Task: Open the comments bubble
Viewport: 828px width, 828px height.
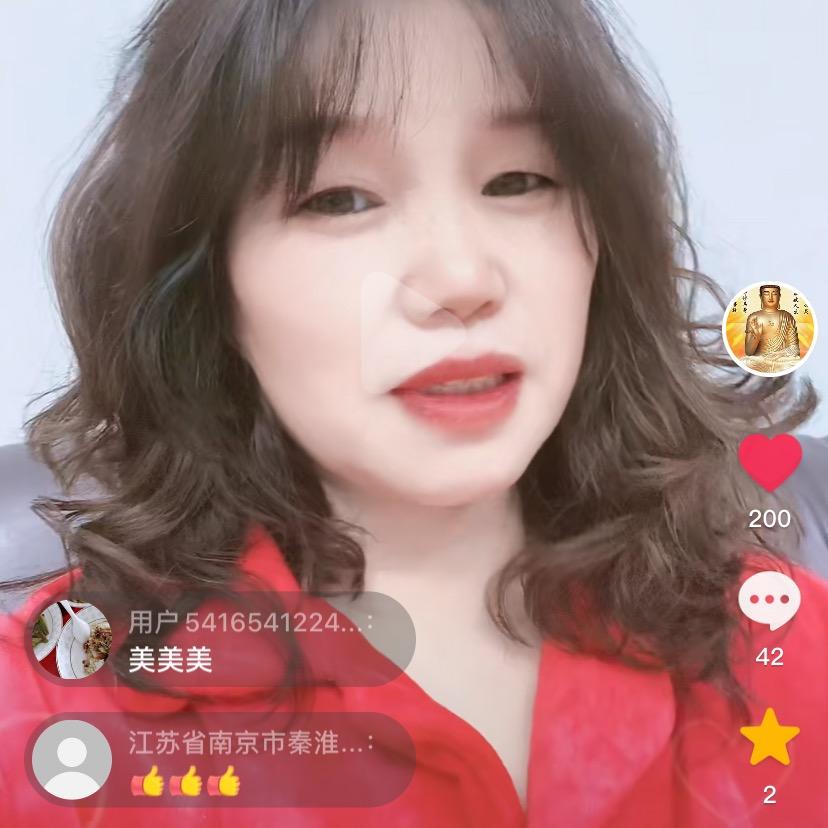Action: point(769,601)
